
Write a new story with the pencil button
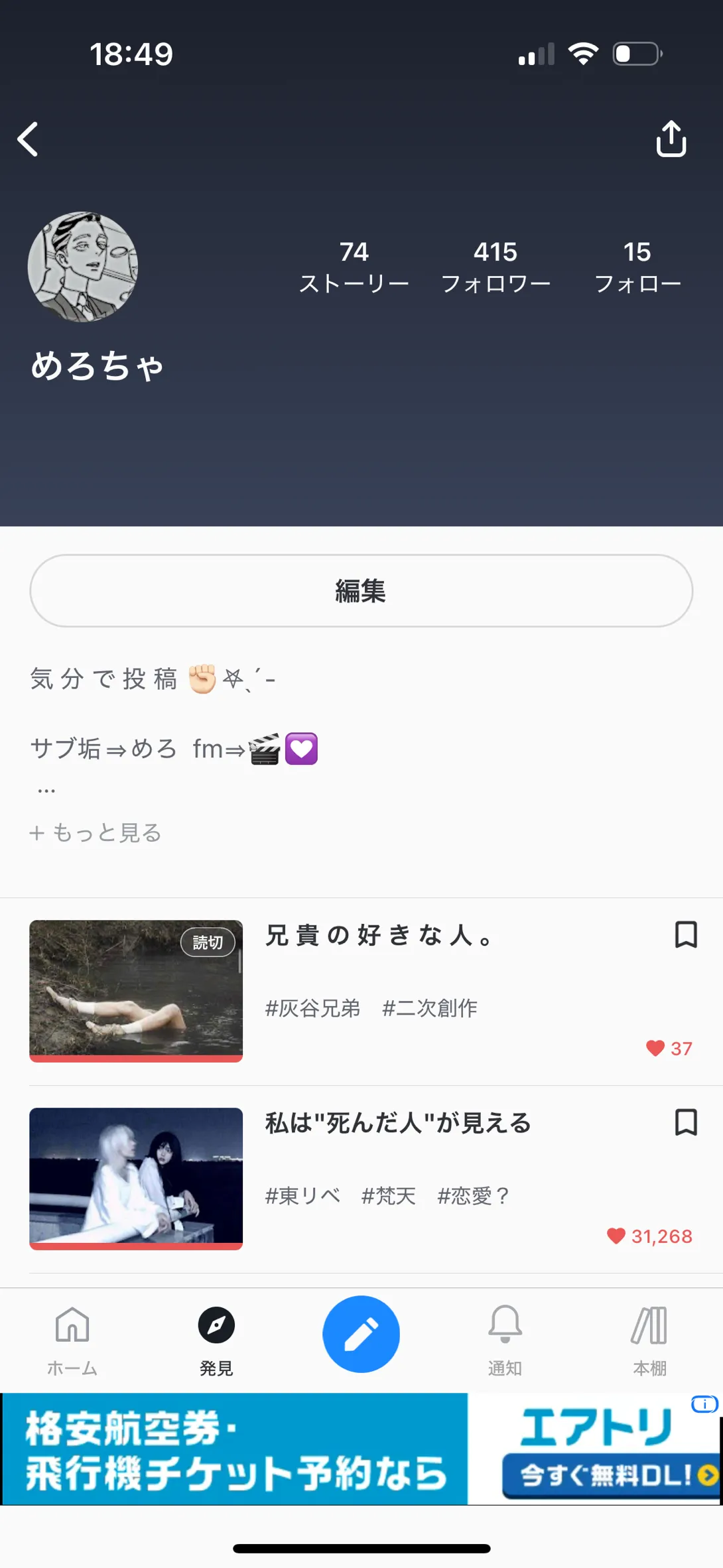pos(361,1334)
